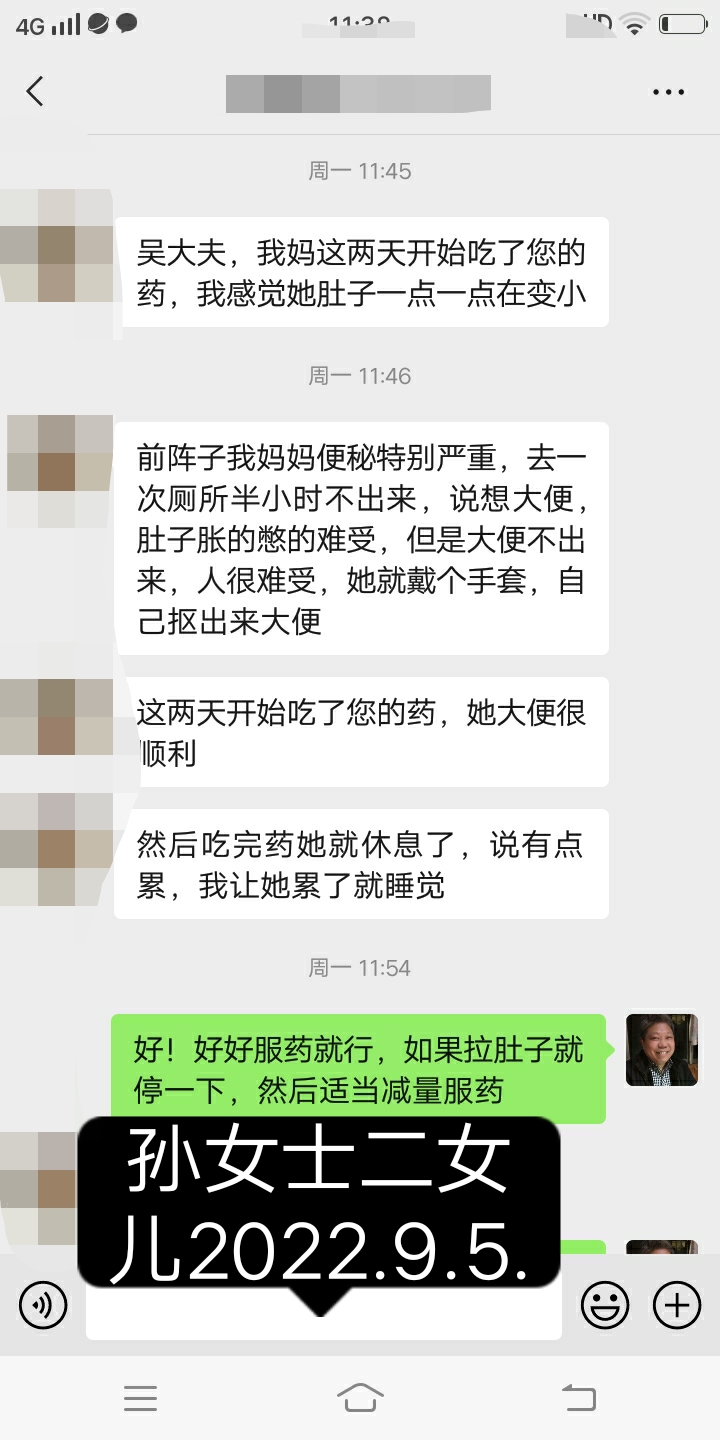Open the avatar beside the 好！好好服药就行 message
The width and height of the screenshot is (720, 1440).
661,1050
